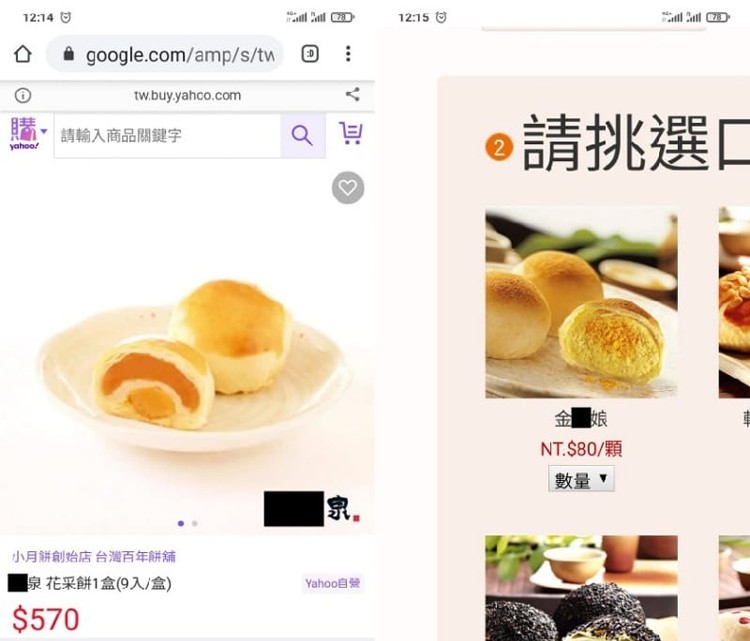Add the pastry to favorites with heart

(x=347, y=187)
